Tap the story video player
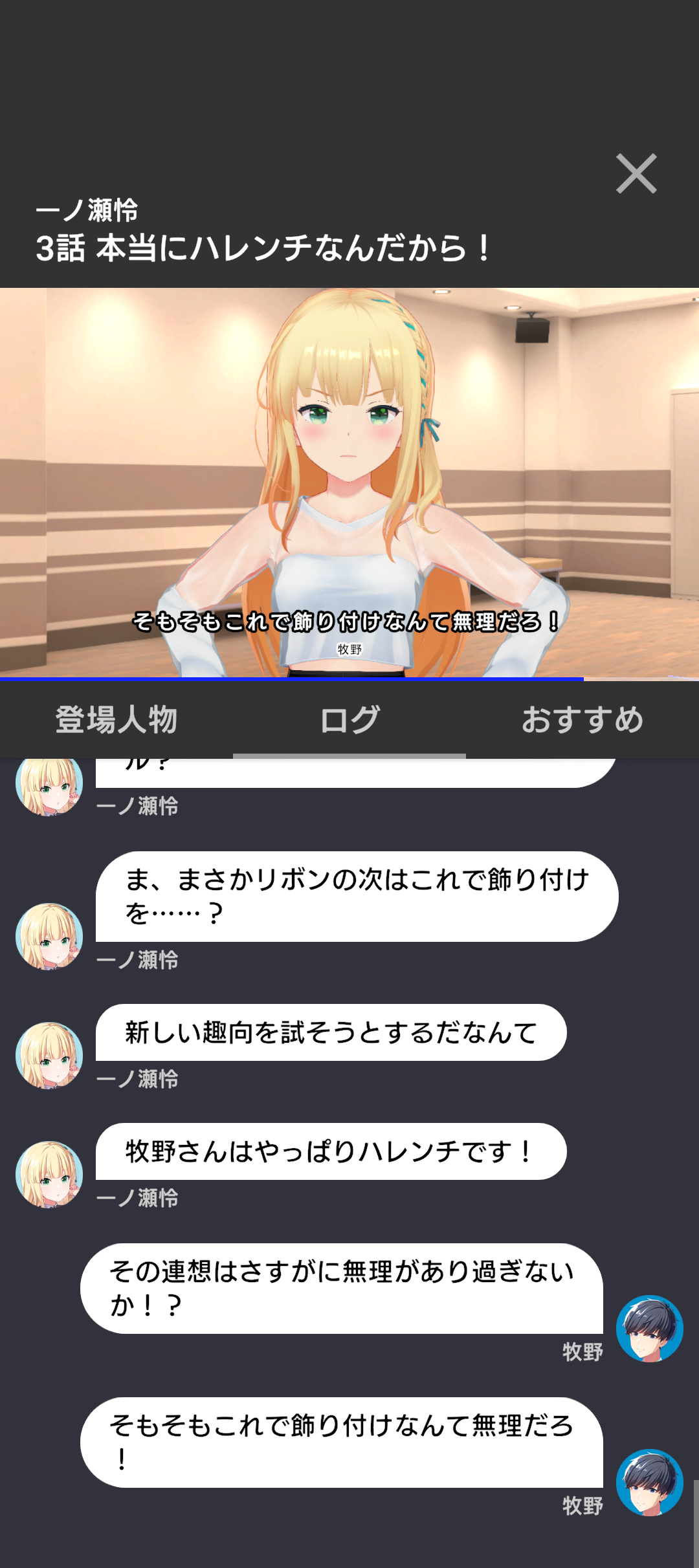 [349, 482]
